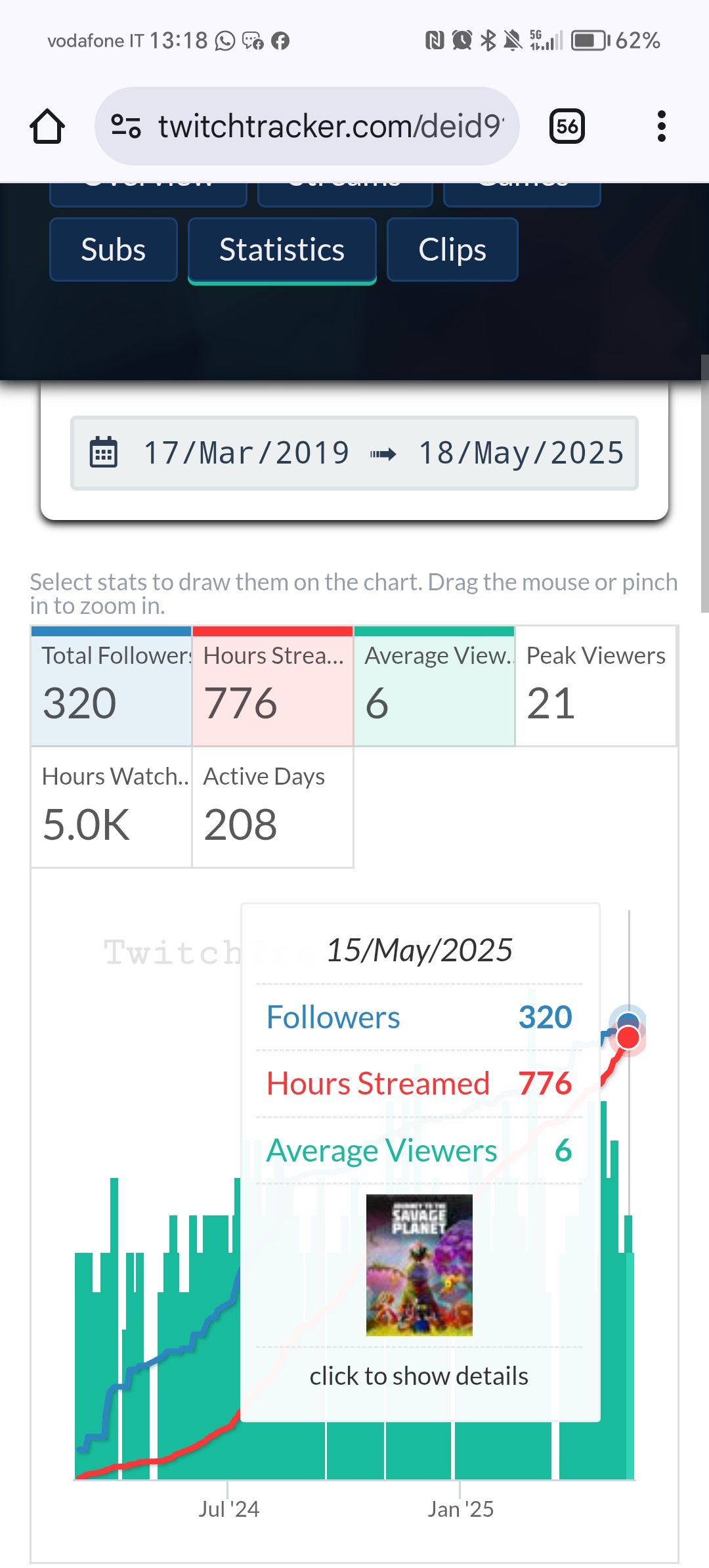Screen dimensions: 709x1568
Task: Open the browser overflow menu
Action: click(661, 126)
